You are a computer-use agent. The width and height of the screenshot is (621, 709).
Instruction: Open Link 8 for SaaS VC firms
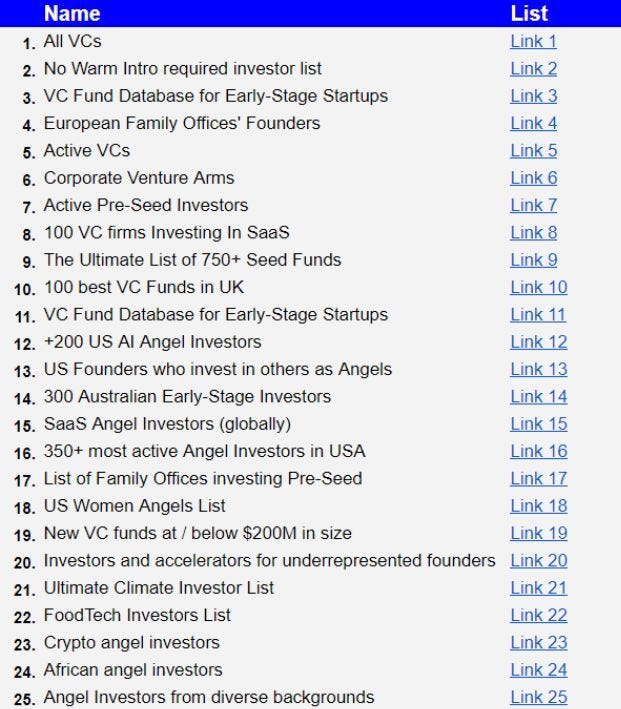(x=533, y=233)
